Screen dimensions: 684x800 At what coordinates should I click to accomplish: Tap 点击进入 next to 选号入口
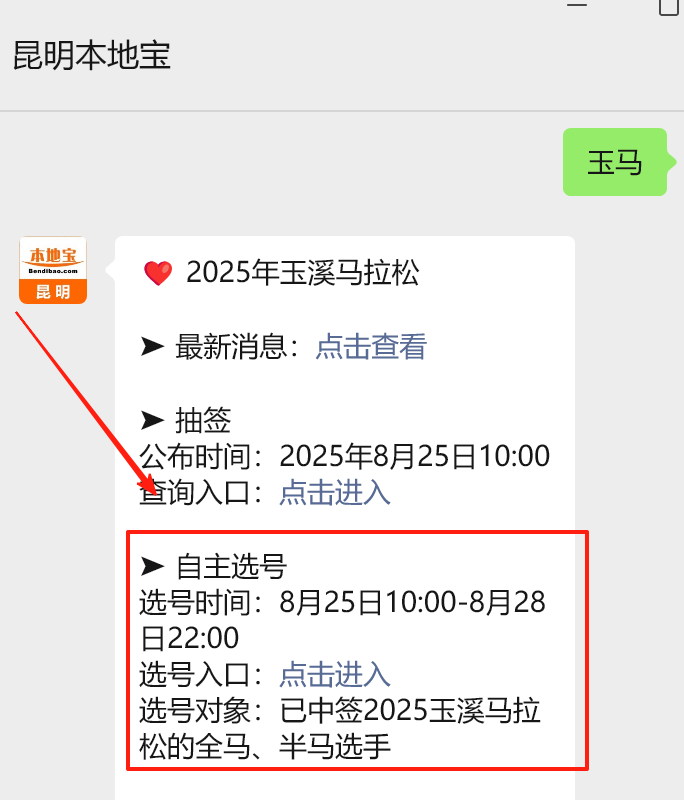pos(334,674)
